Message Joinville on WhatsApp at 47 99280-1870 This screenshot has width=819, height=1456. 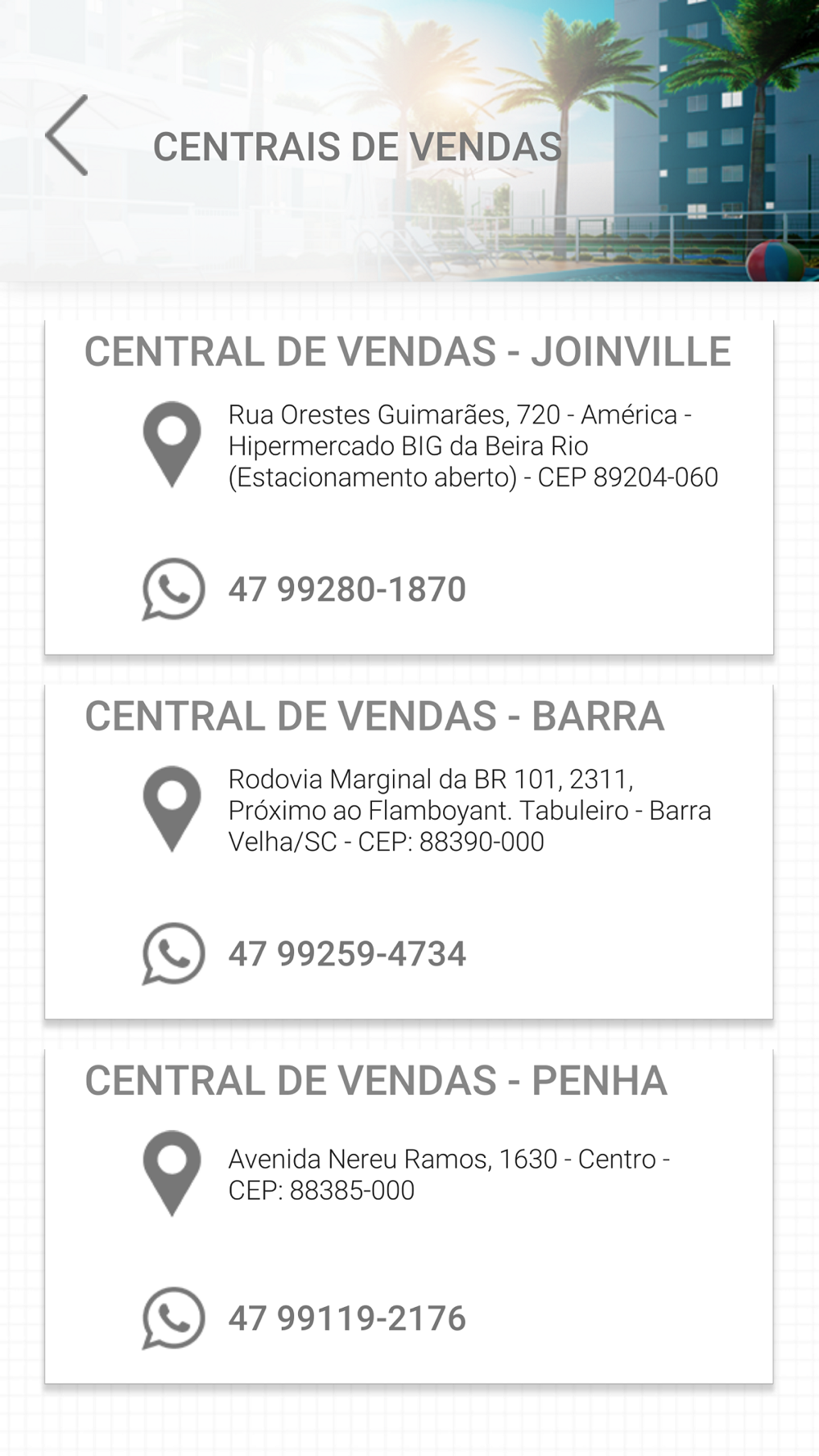coord(346,590)
